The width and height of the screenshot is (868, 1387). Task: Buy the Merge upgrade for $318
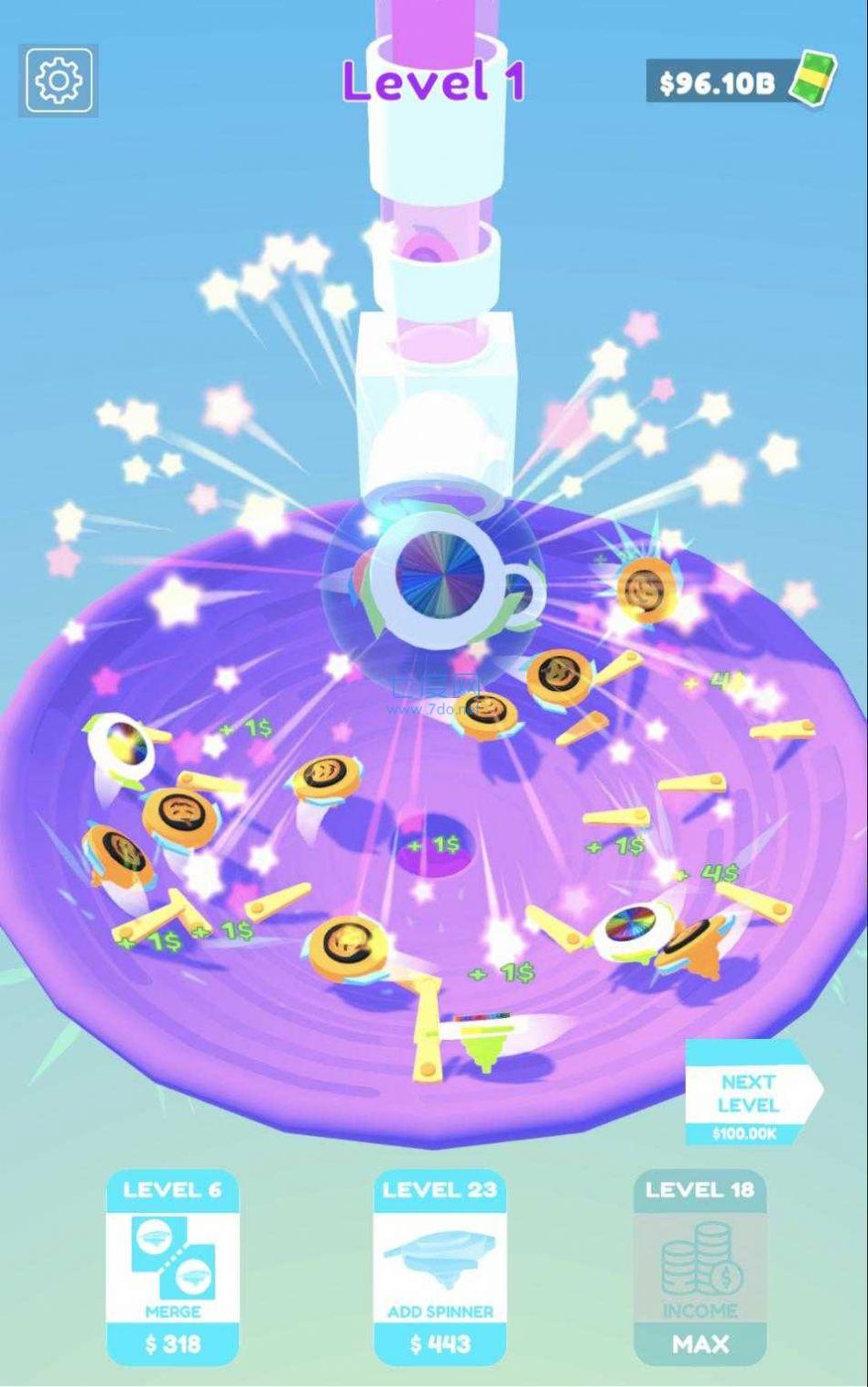point(173,1267)
